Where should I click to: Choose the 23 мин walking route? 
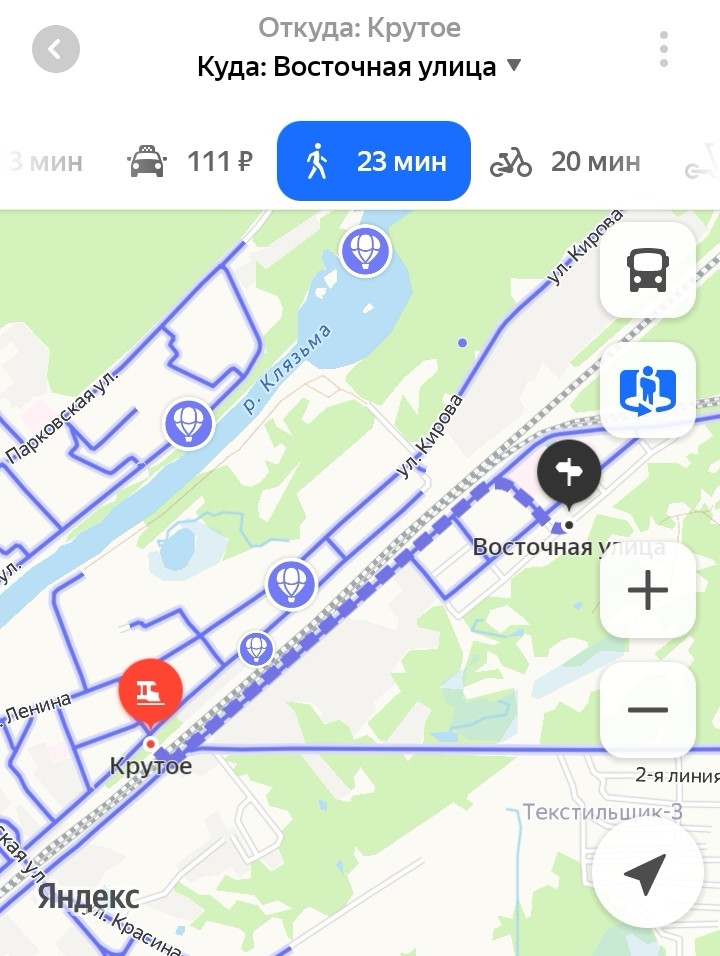tap(373, 162)
